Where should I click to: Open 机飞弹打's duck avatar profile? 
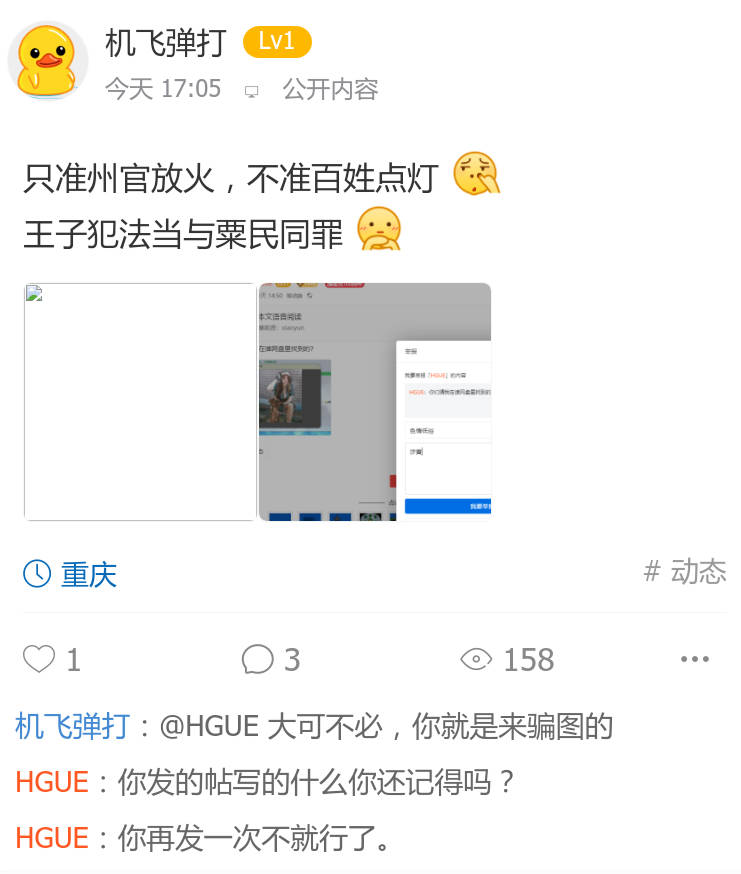click(x=47, y=60)
